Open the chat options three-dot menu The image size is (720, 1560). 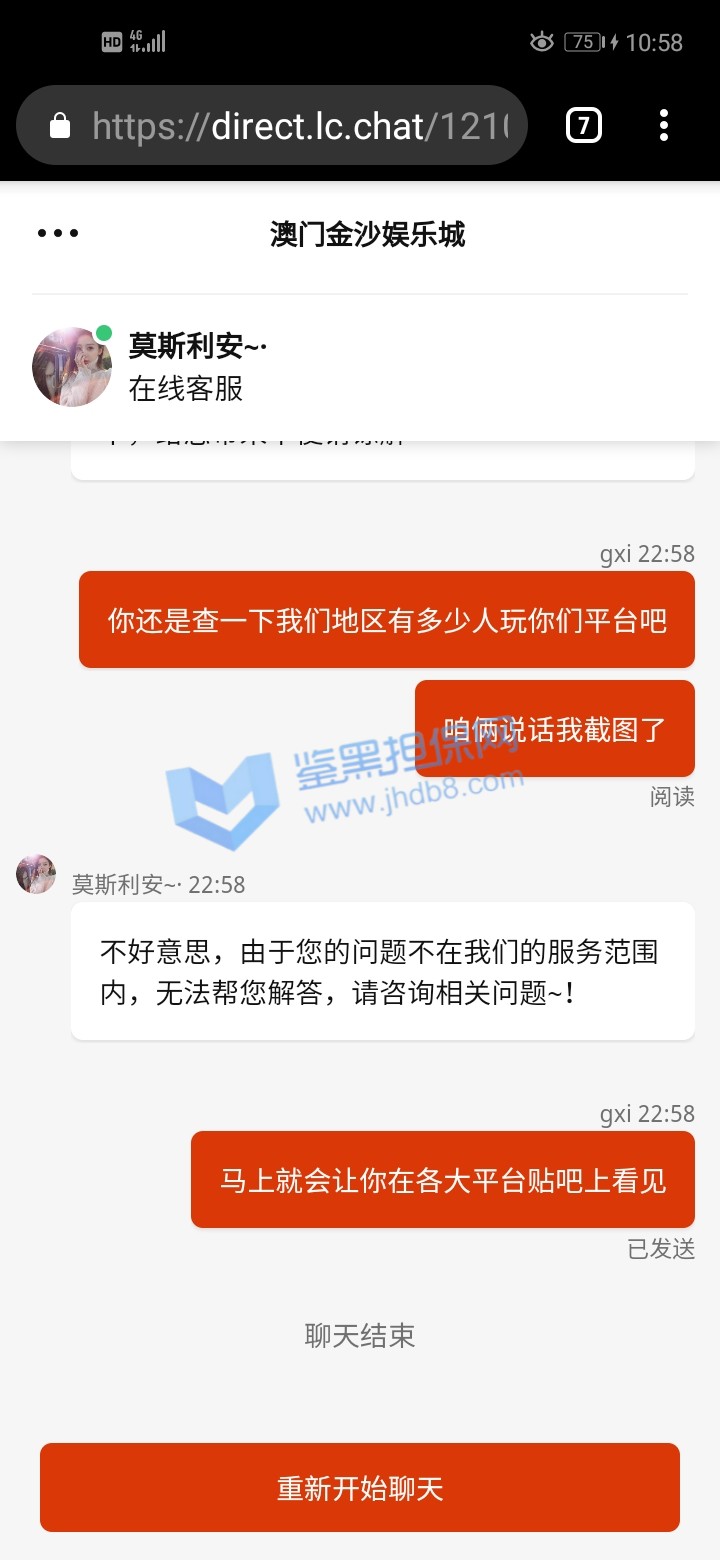pos(57,234)
